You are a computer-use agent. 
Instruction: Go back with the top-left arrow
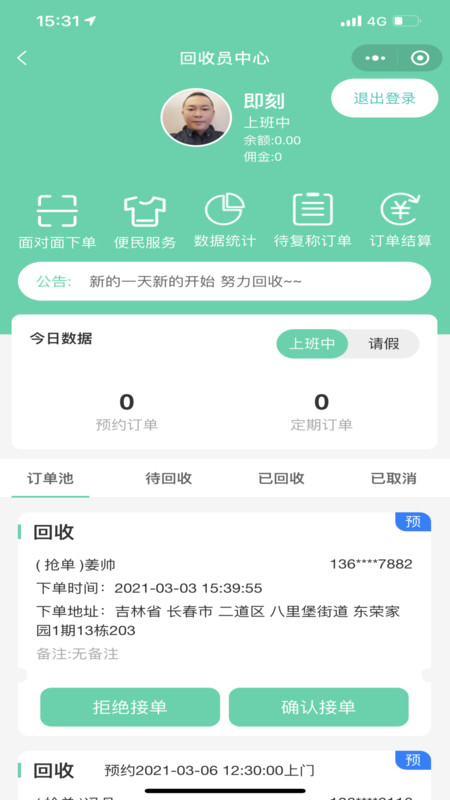click(22, 58)
